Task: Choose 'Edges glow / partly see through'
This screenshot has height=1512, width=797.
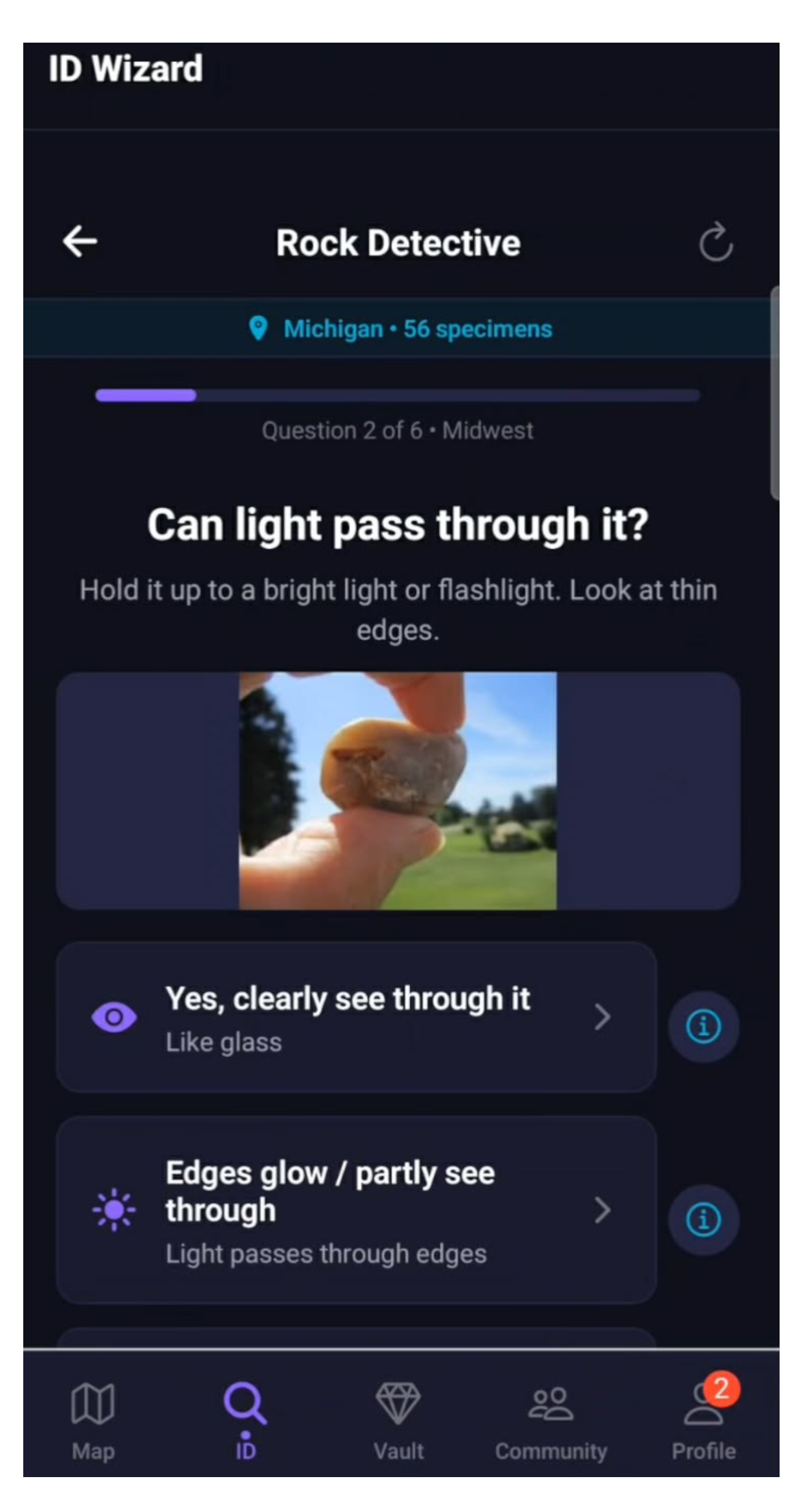Action: click(x=357, y=1210)
